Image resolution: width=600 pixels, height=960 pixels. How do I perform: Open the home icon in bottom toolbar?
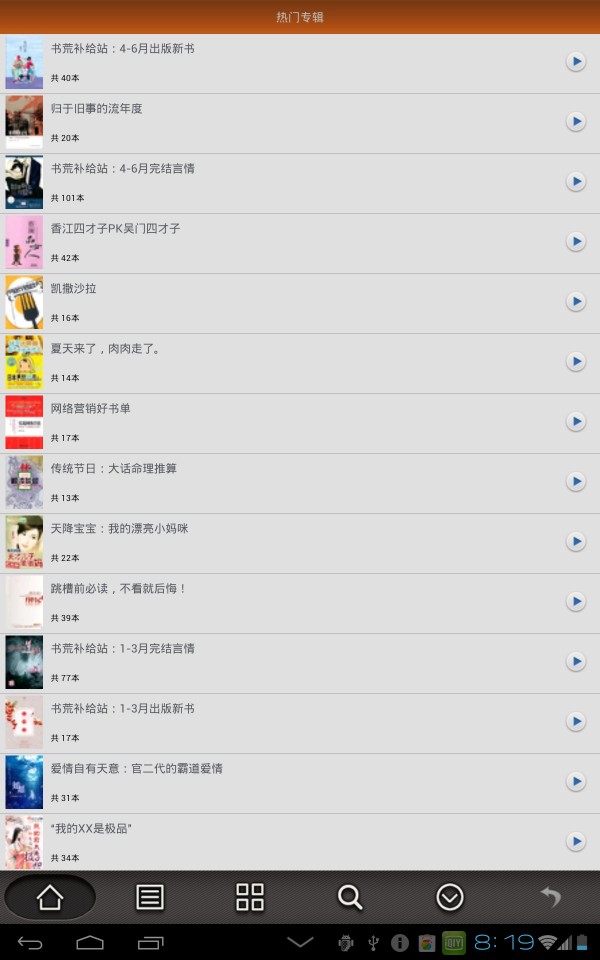pyautogui.click(x=50, y=897)
